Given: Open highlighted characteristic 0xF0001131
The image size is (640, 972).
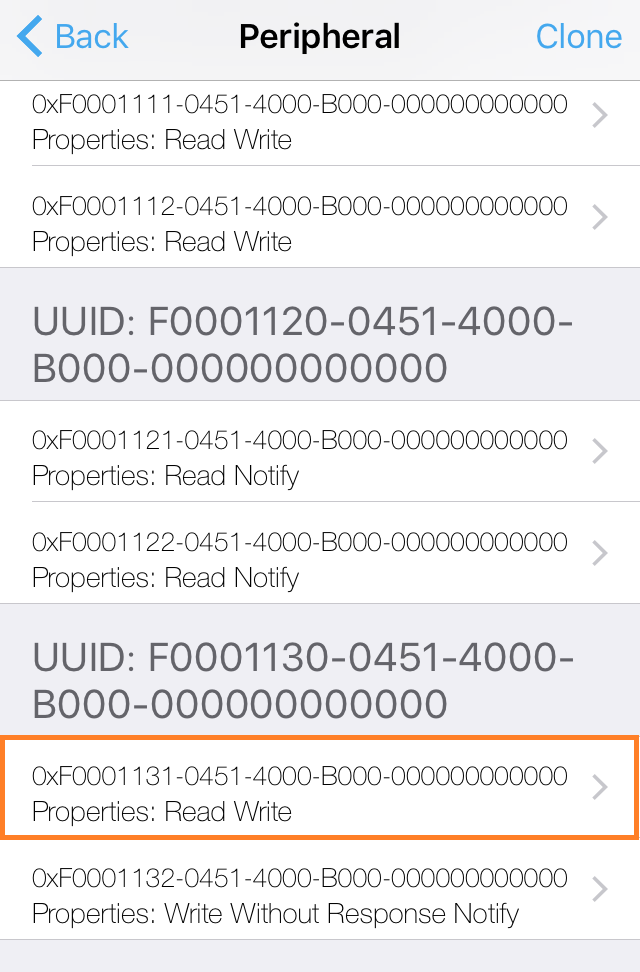Looking at the screenshot, I should click(x=319, y=793).
